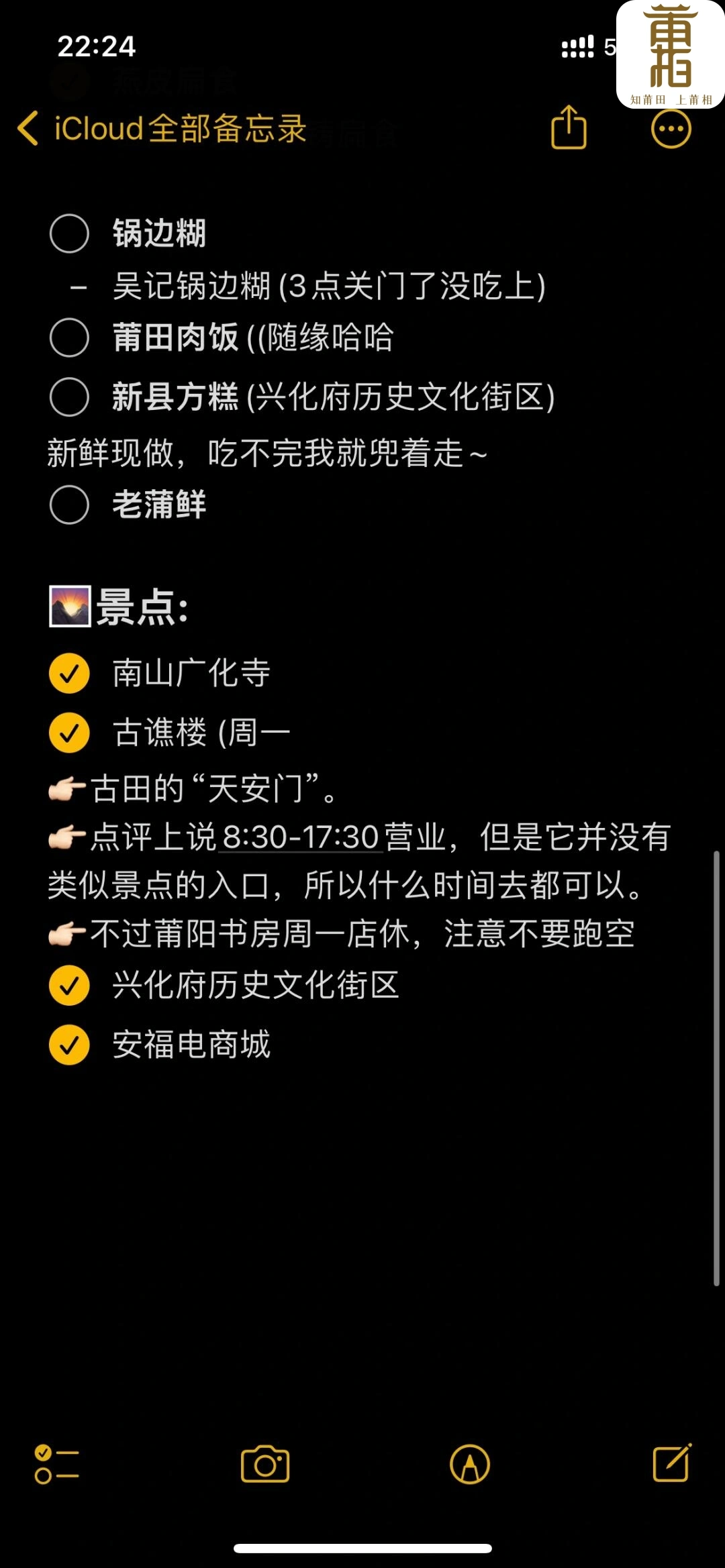Mark 新县方糕 as done

69,397
